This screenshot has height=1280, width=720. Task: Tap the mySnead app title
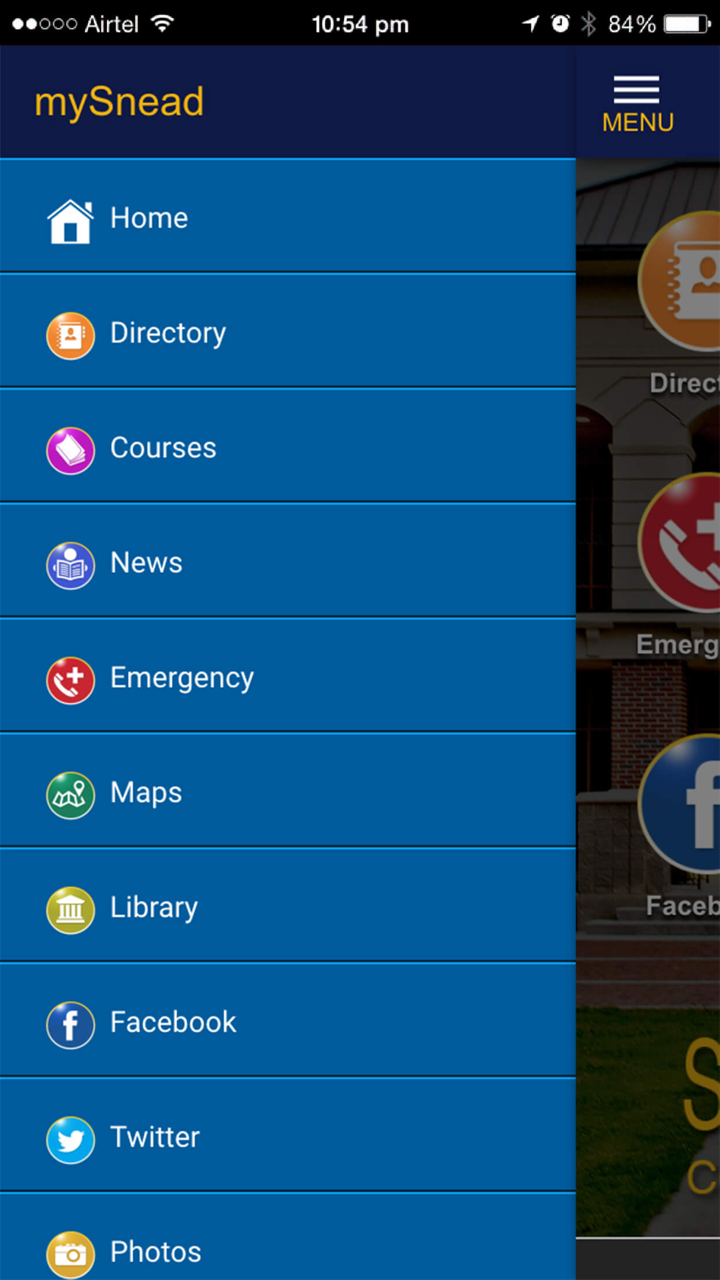(119, 100)
